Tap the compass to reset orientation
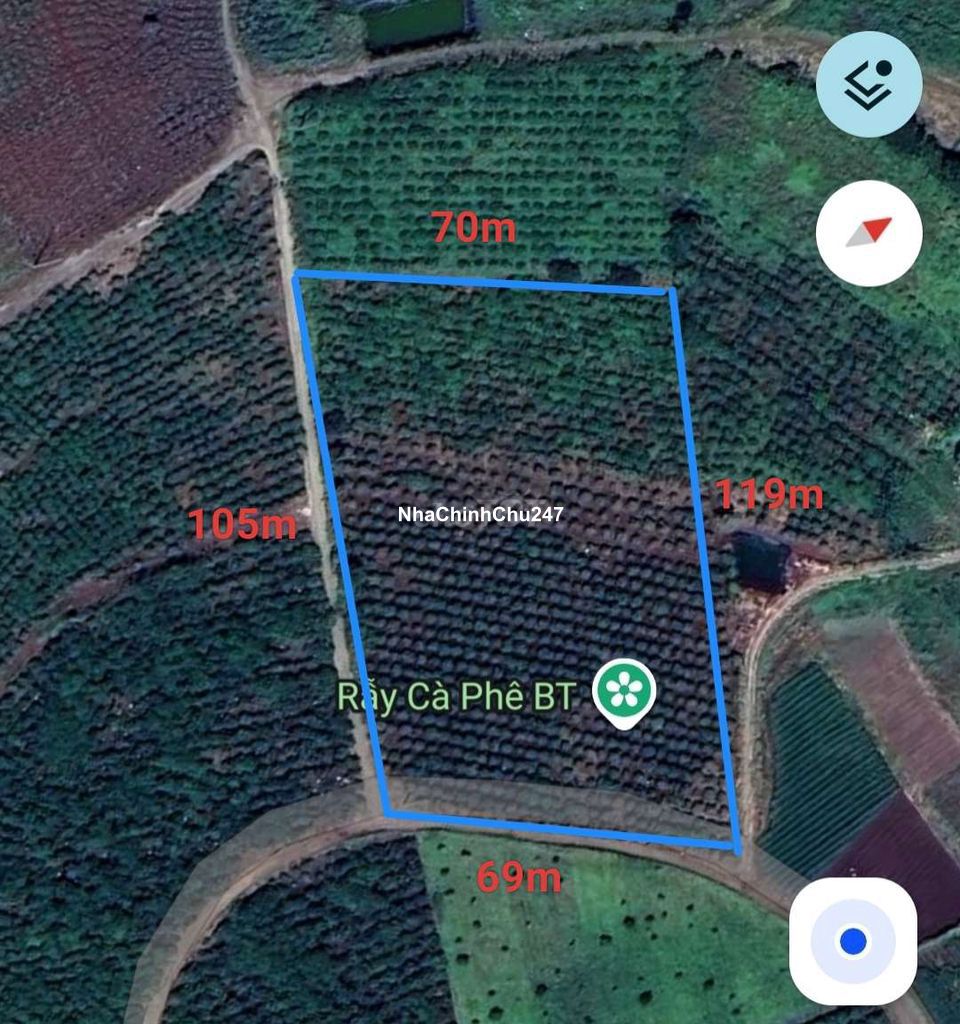 point(868,232)
